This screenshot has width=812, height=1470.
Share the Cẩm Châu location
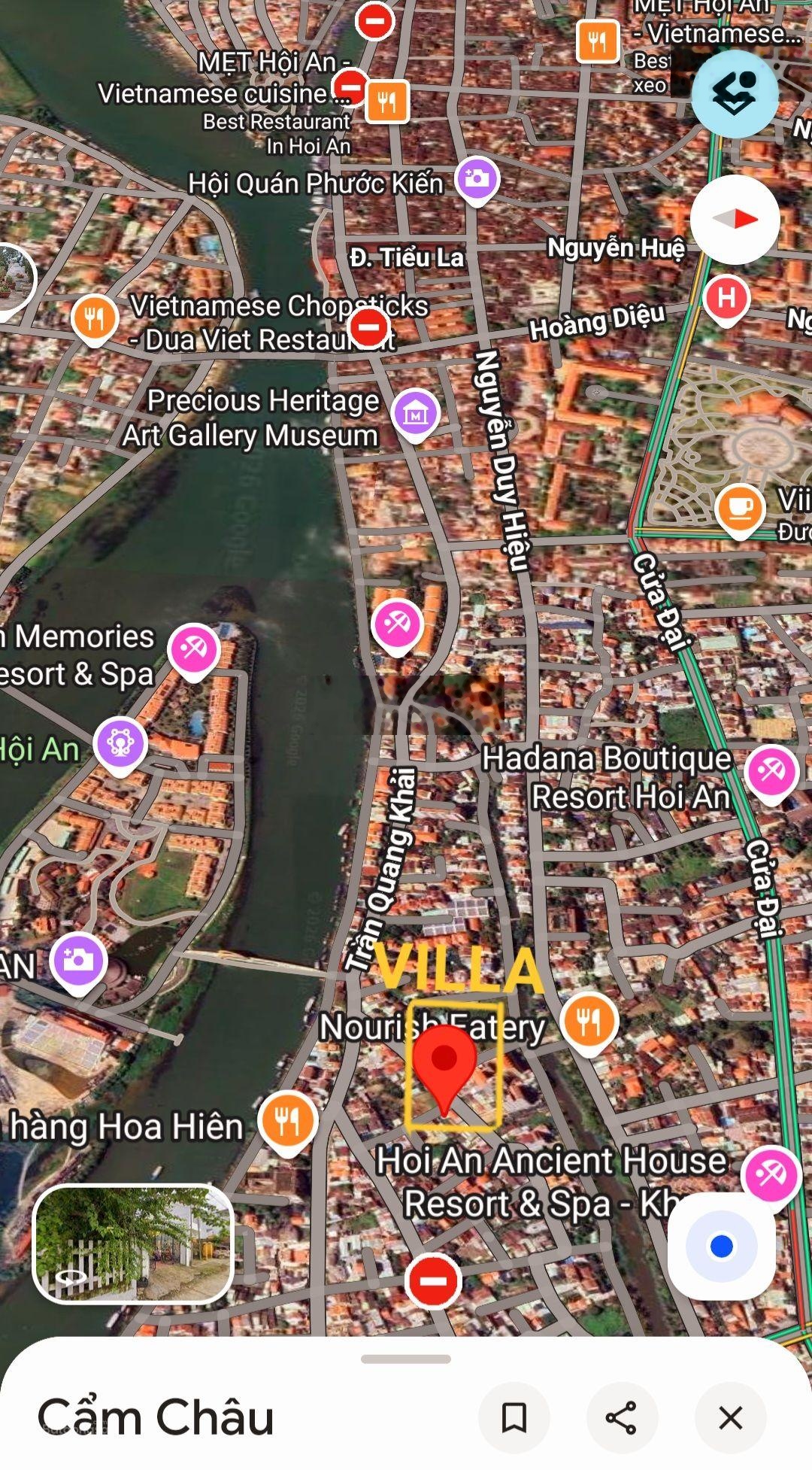[621, 1417]
